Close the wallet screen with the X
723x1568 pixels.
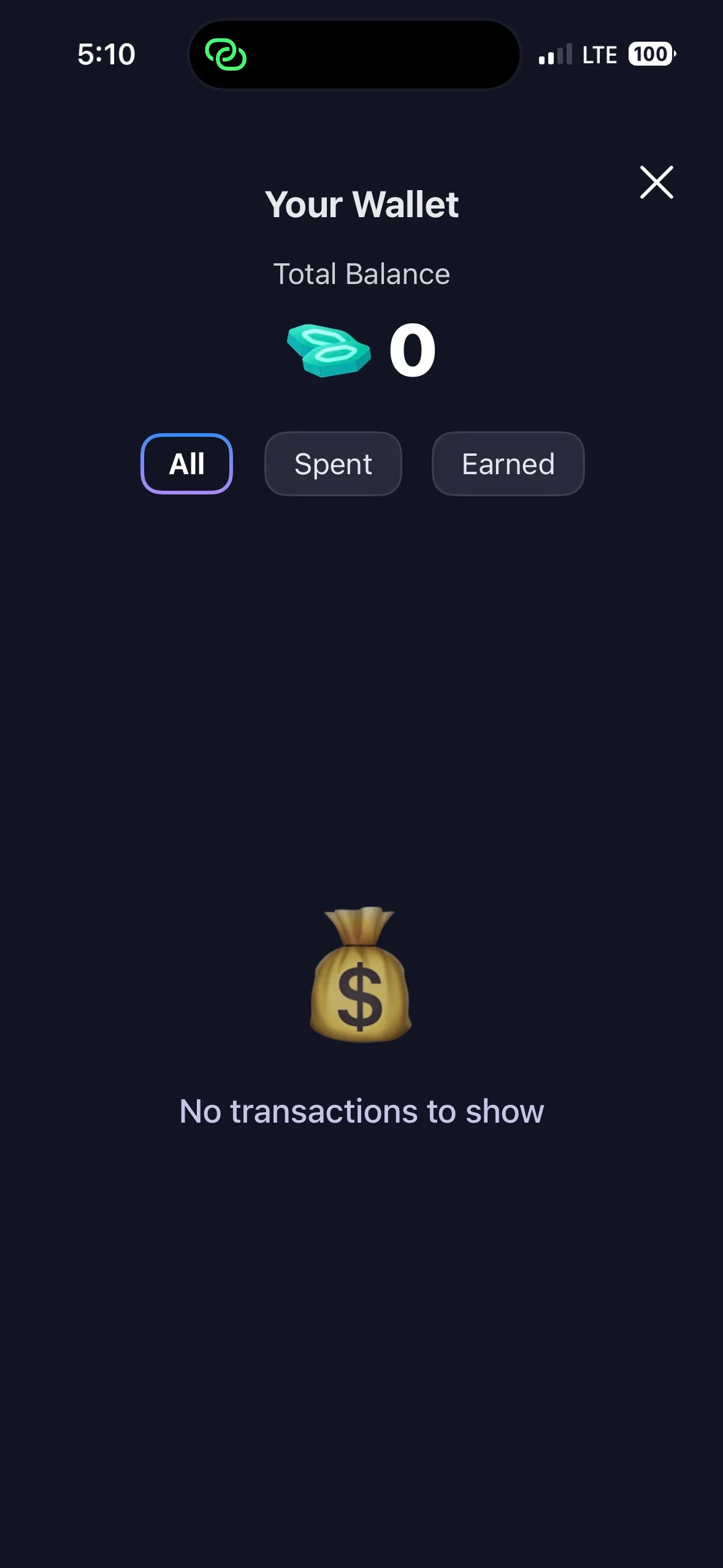point(656,182)
